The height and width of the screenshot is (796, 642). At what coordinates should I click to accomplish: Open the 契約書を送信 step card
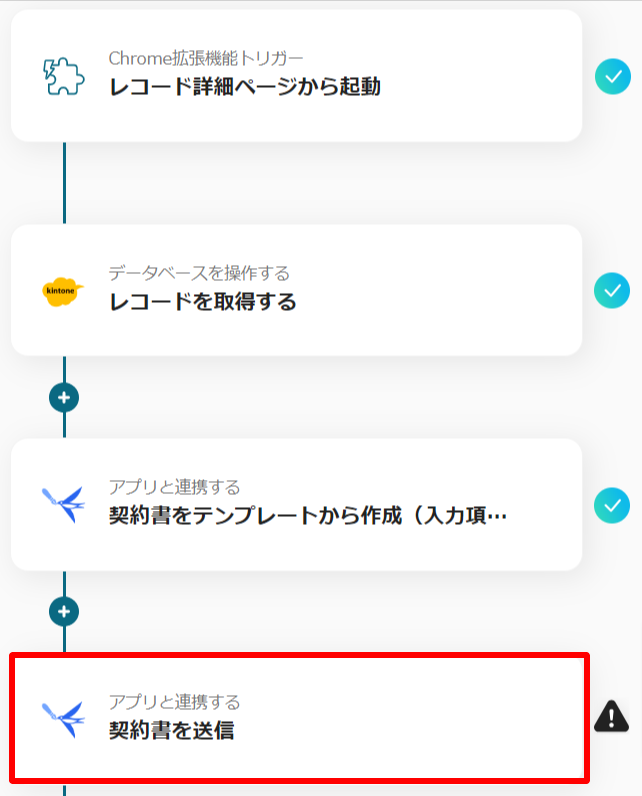point(298,718)
